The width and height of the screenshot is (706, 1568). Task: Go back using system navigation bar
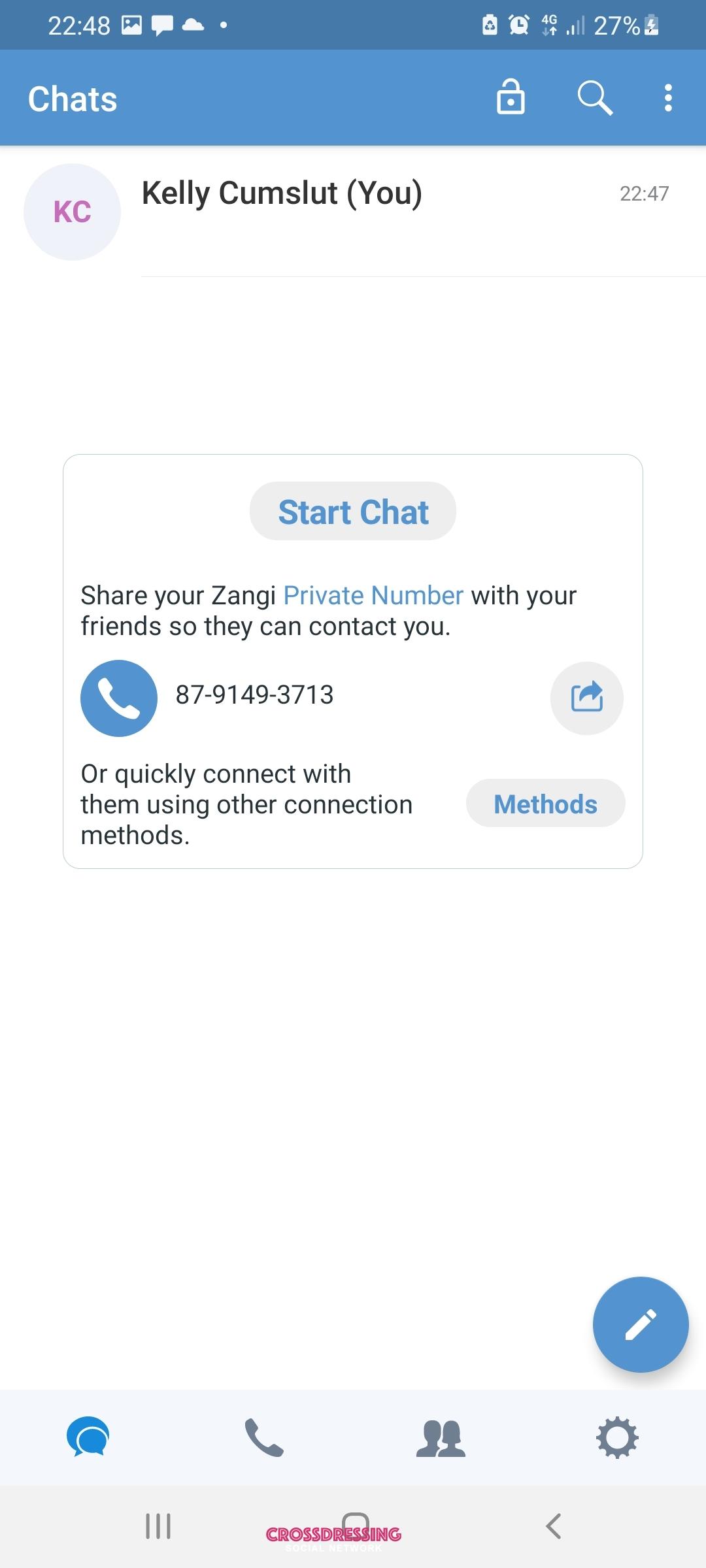553,1526
